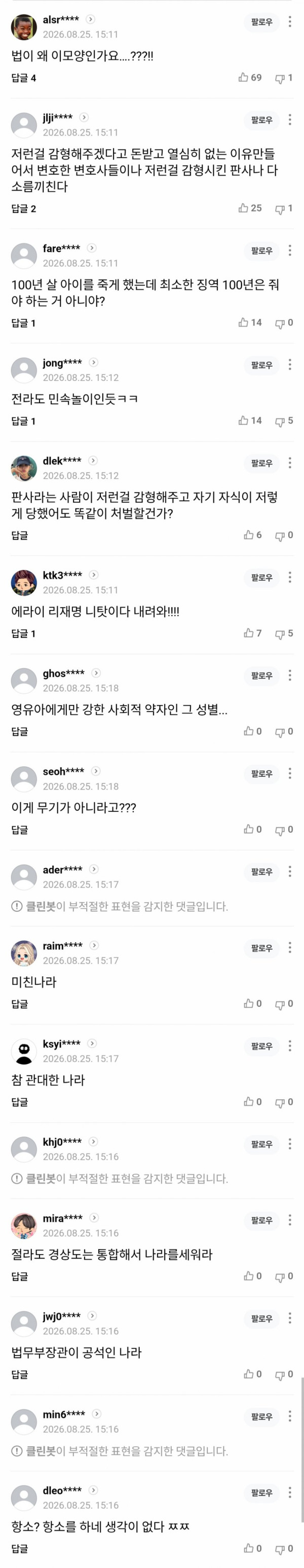
Task: Dislike the comment by jlji****
Action: [284, 209]
